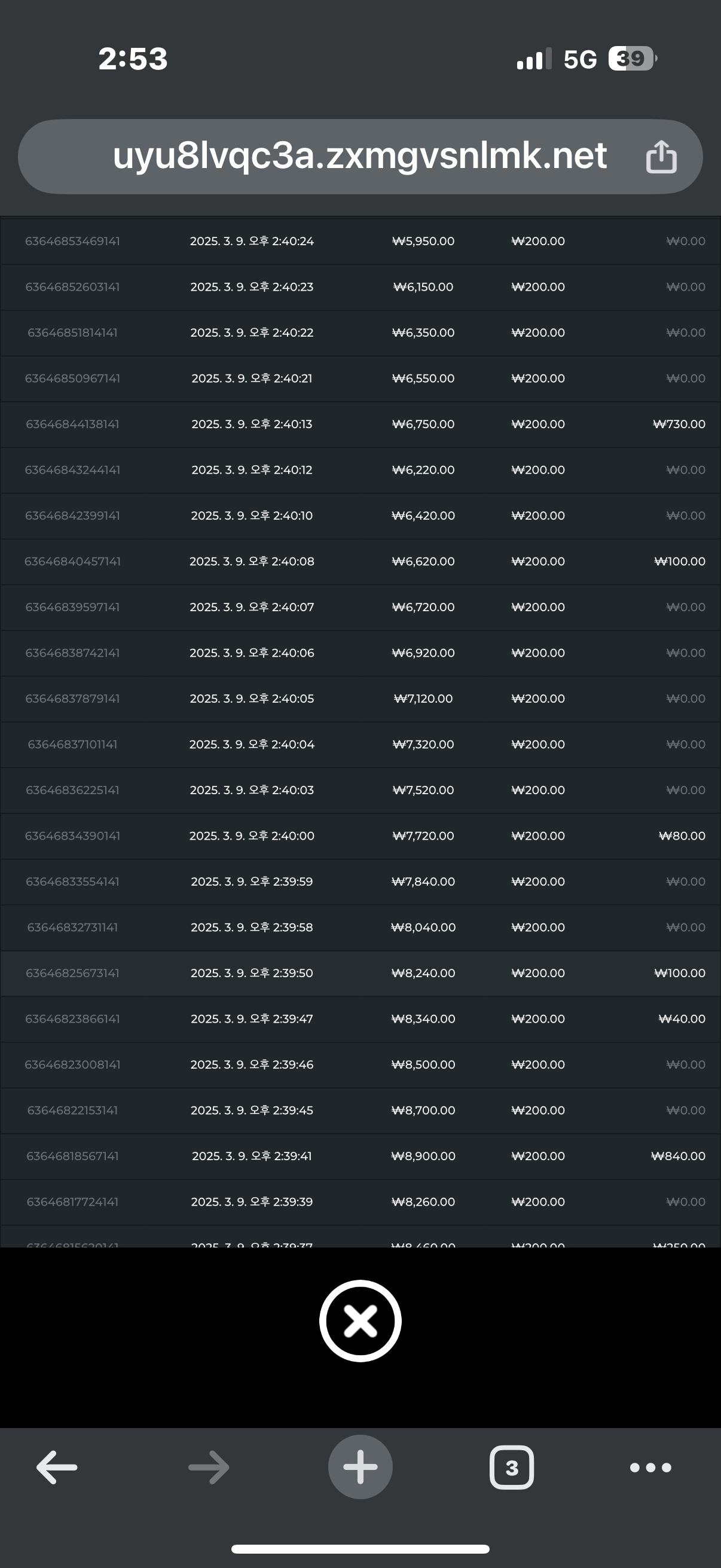Screen dimensions: 721x1568
Task: Share the current page
Action: pyautogui.click(x=661, y=157)
